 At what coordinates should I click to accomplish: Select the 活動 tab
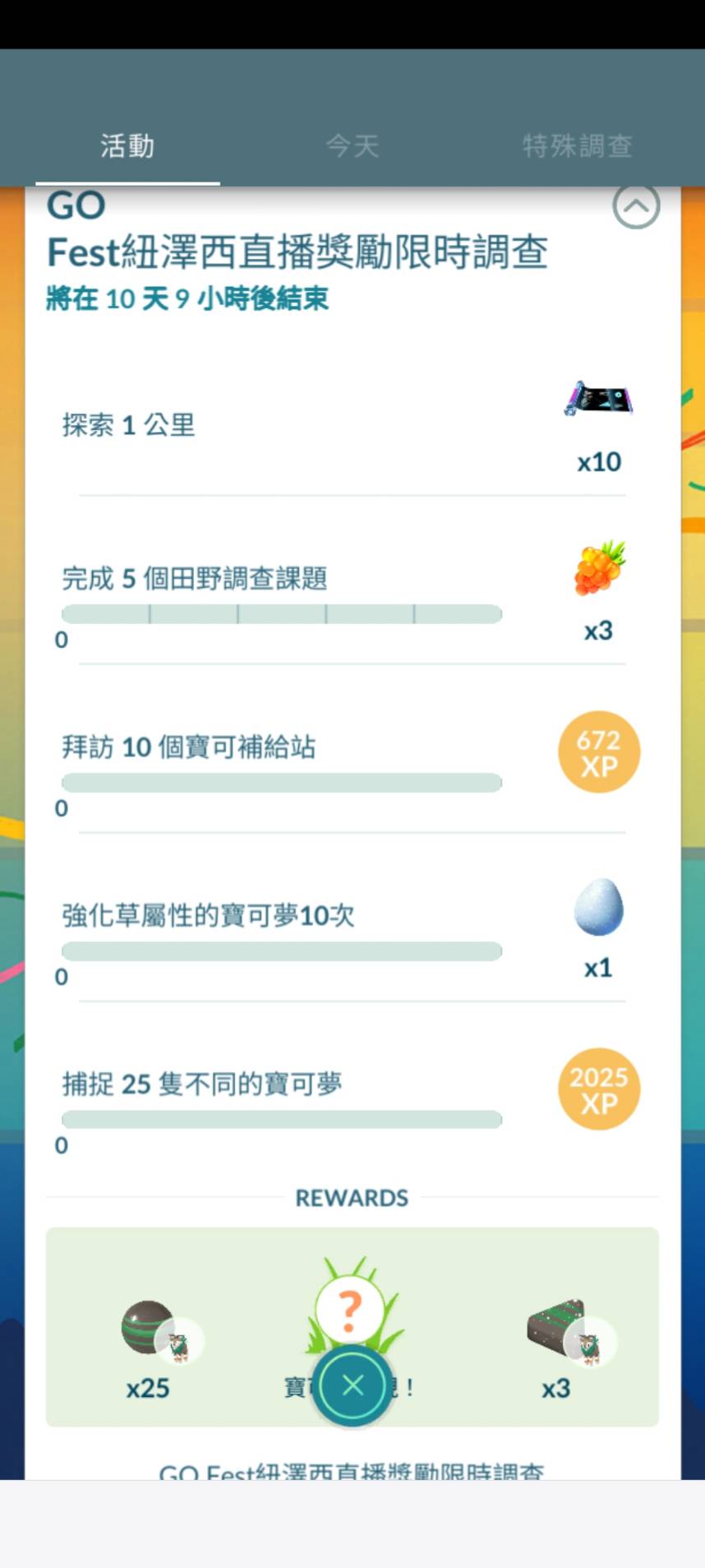[x=127, y=146]
